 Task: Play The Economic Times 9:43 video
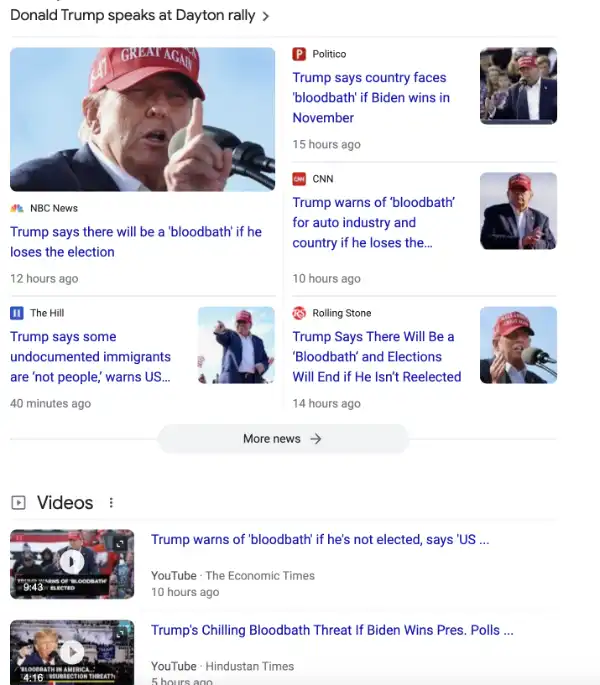point(72,563)
